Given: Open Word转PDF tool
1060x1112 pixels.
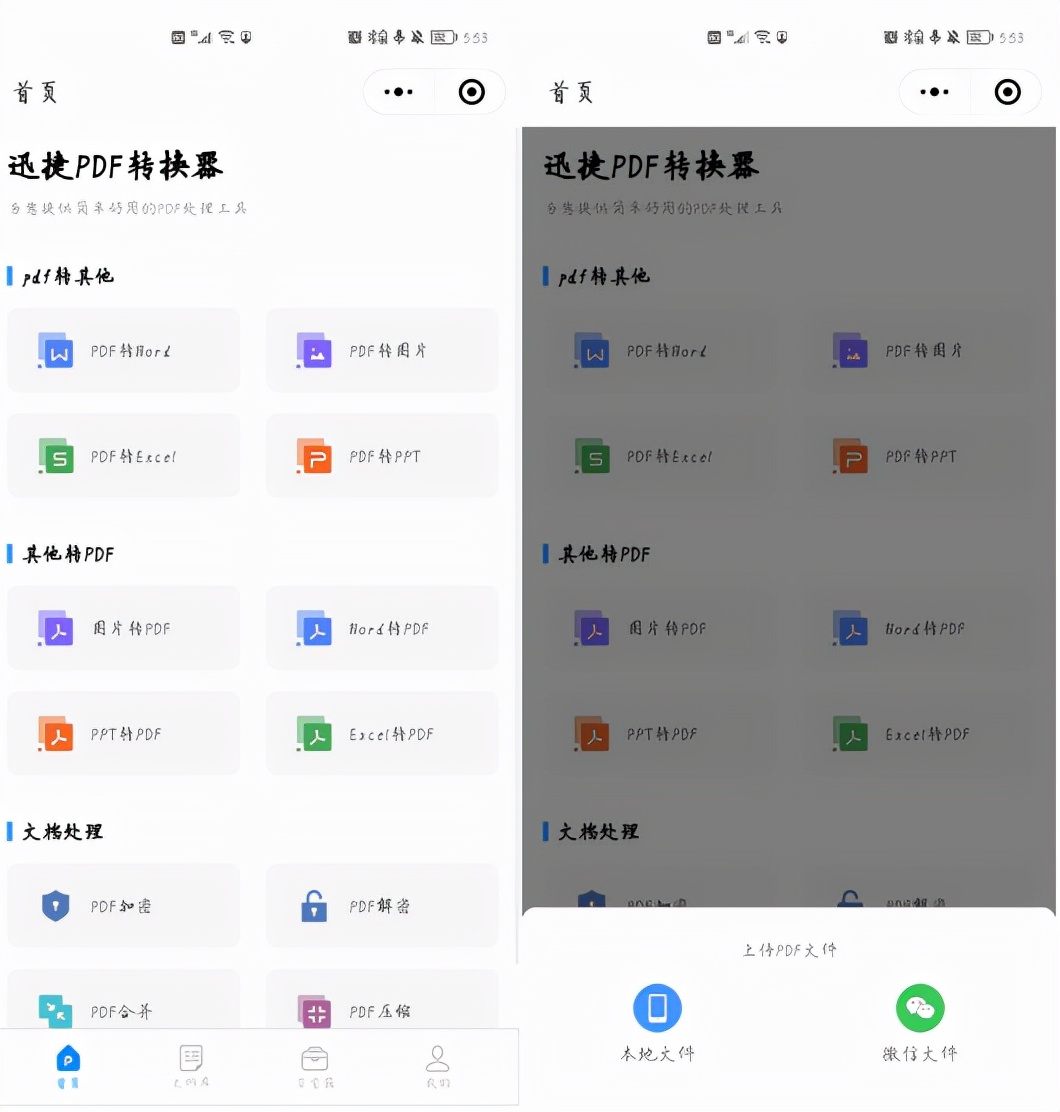Looking at the screenshot, I should tap(382, 629).
